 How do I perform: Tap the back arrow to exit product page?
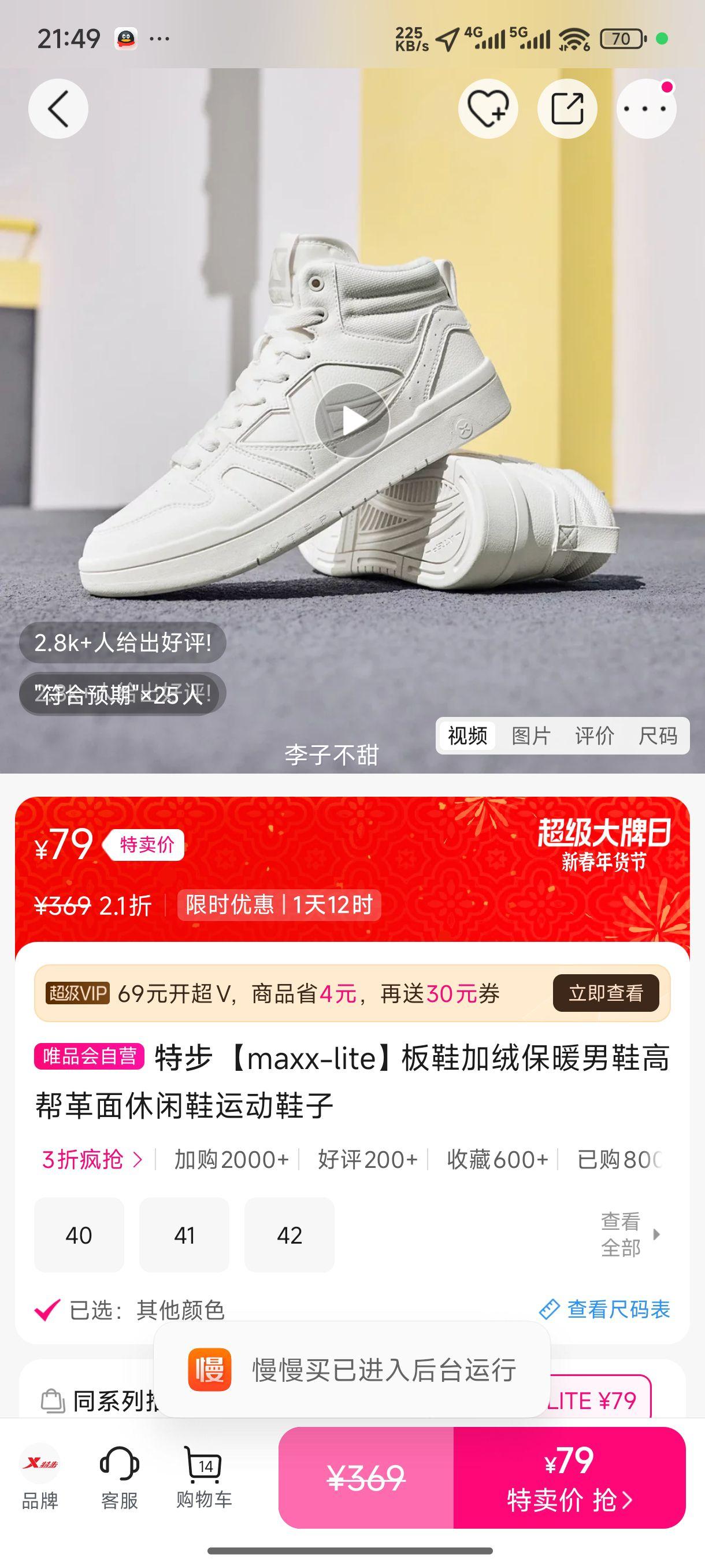click(58, 108)
